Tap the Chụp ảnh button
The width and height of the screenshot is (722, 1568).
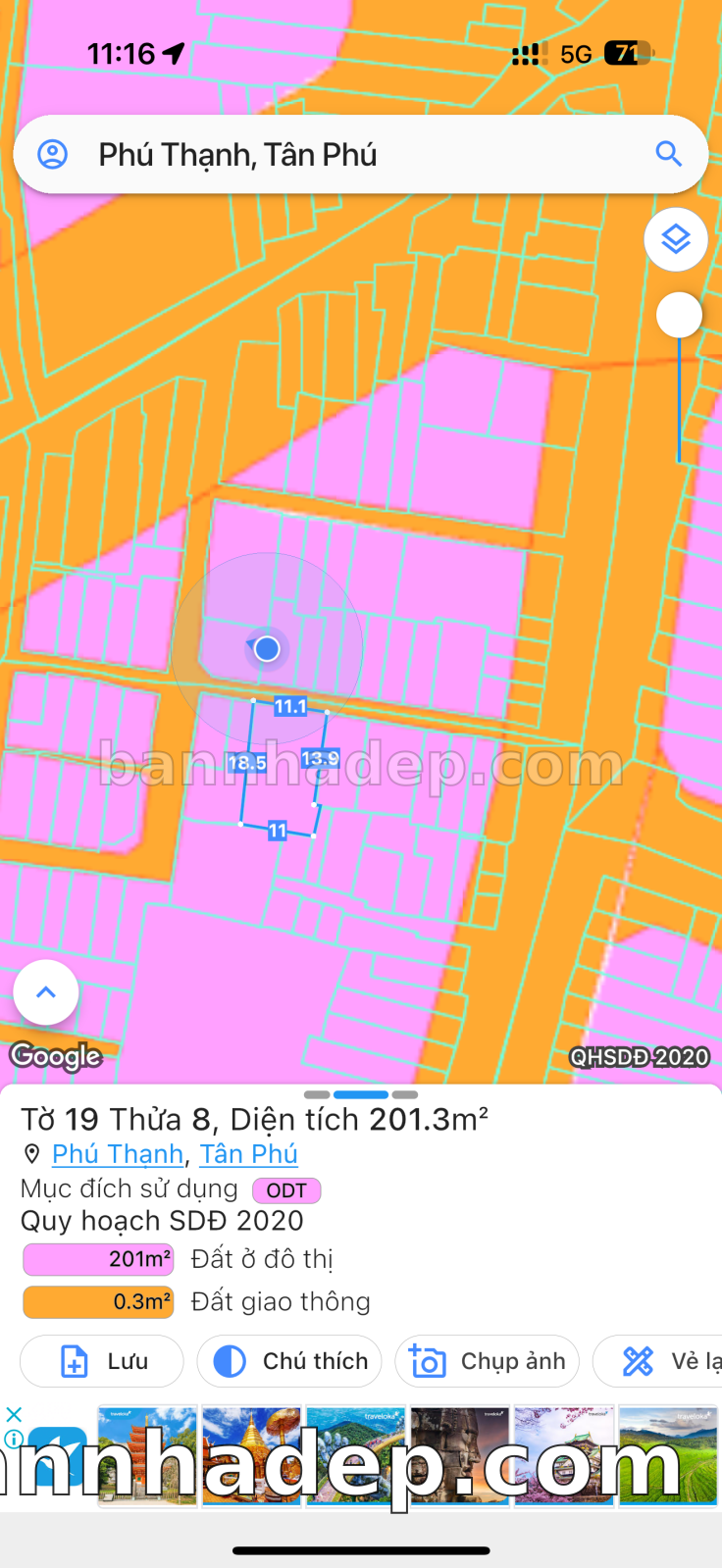(488, 1361)
